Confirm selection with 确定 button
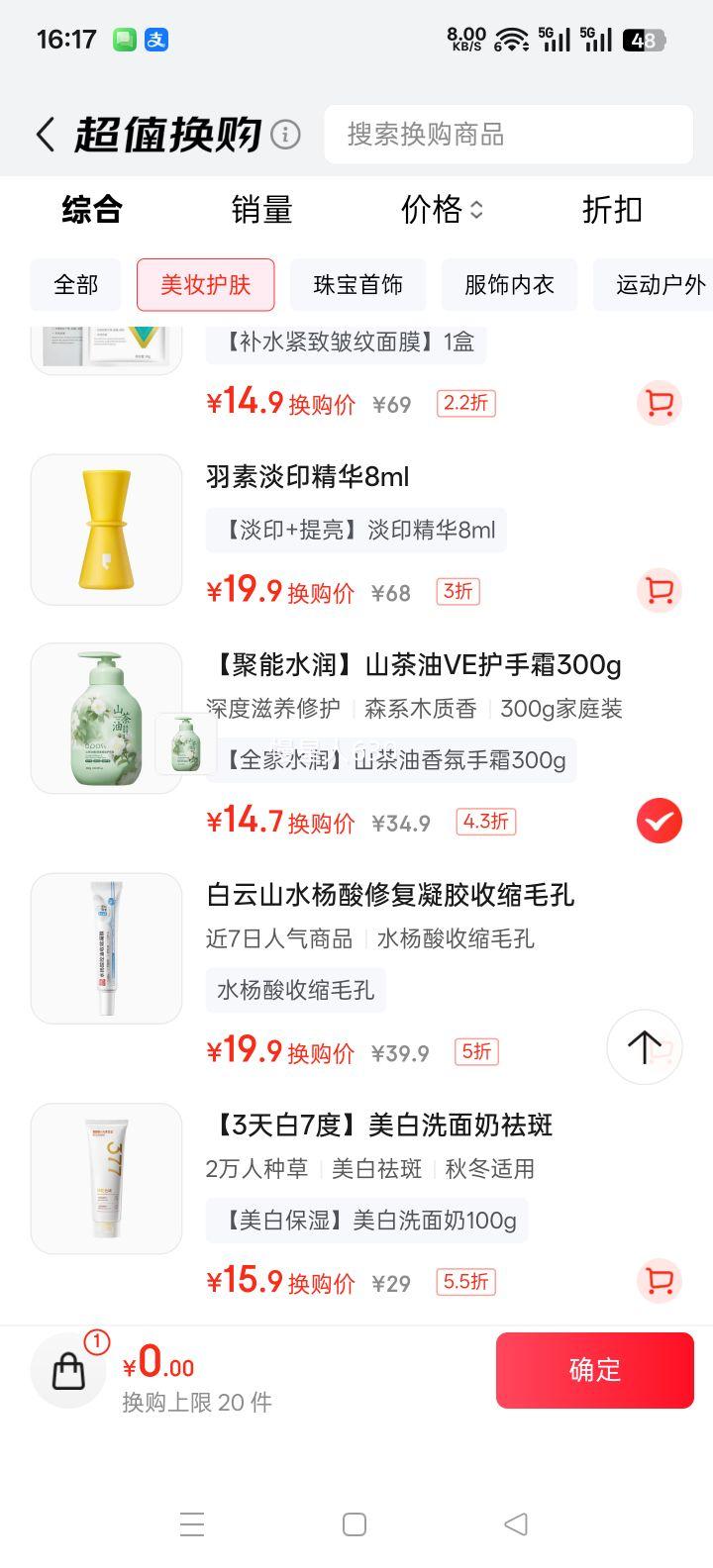The width and height of the screenshot is (713, 1568). (594, 1370)
